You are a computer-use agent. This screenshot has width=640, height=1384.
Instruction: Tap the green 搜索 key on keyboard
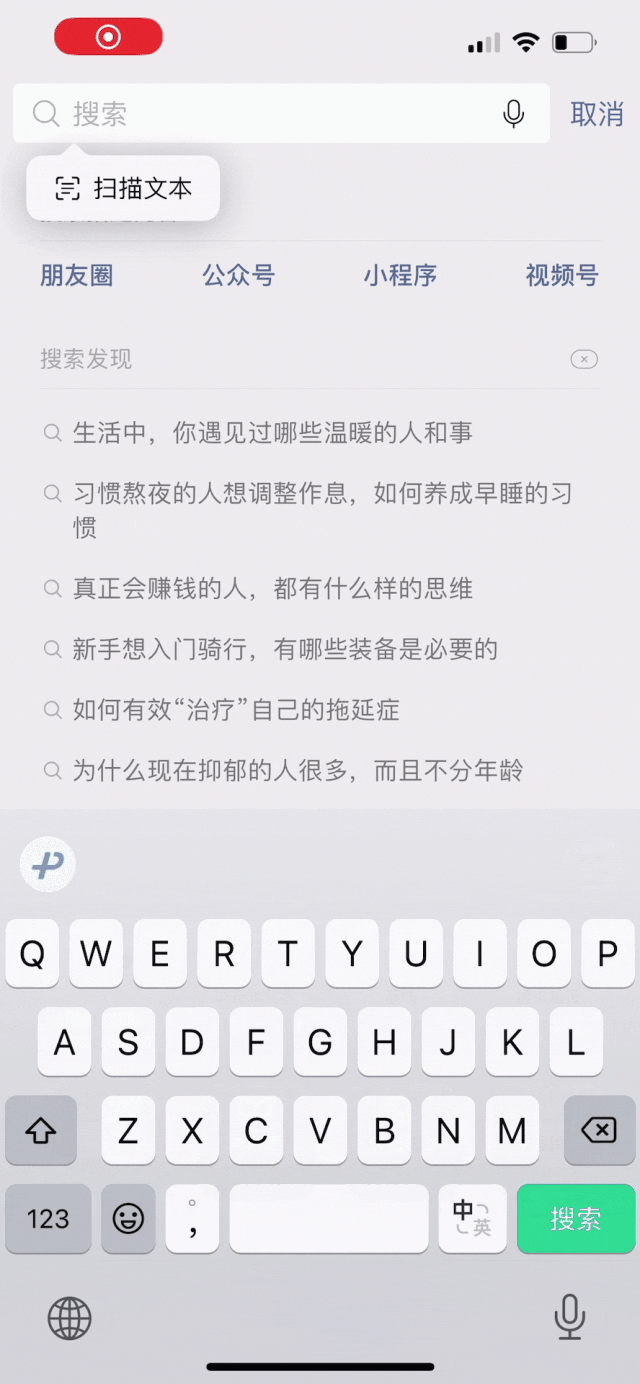[x=576, y=1218]
